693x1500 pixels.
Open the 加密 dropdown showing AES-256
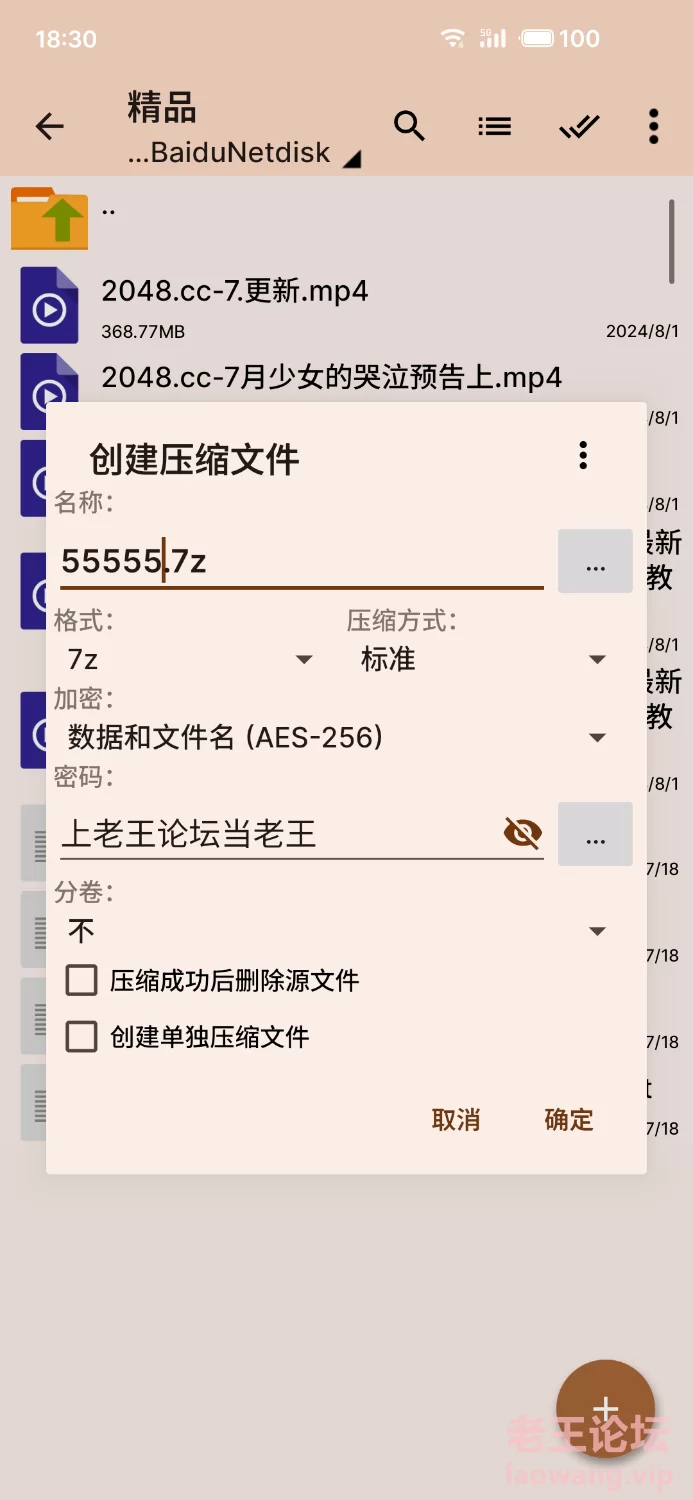[x=336, y=738]
